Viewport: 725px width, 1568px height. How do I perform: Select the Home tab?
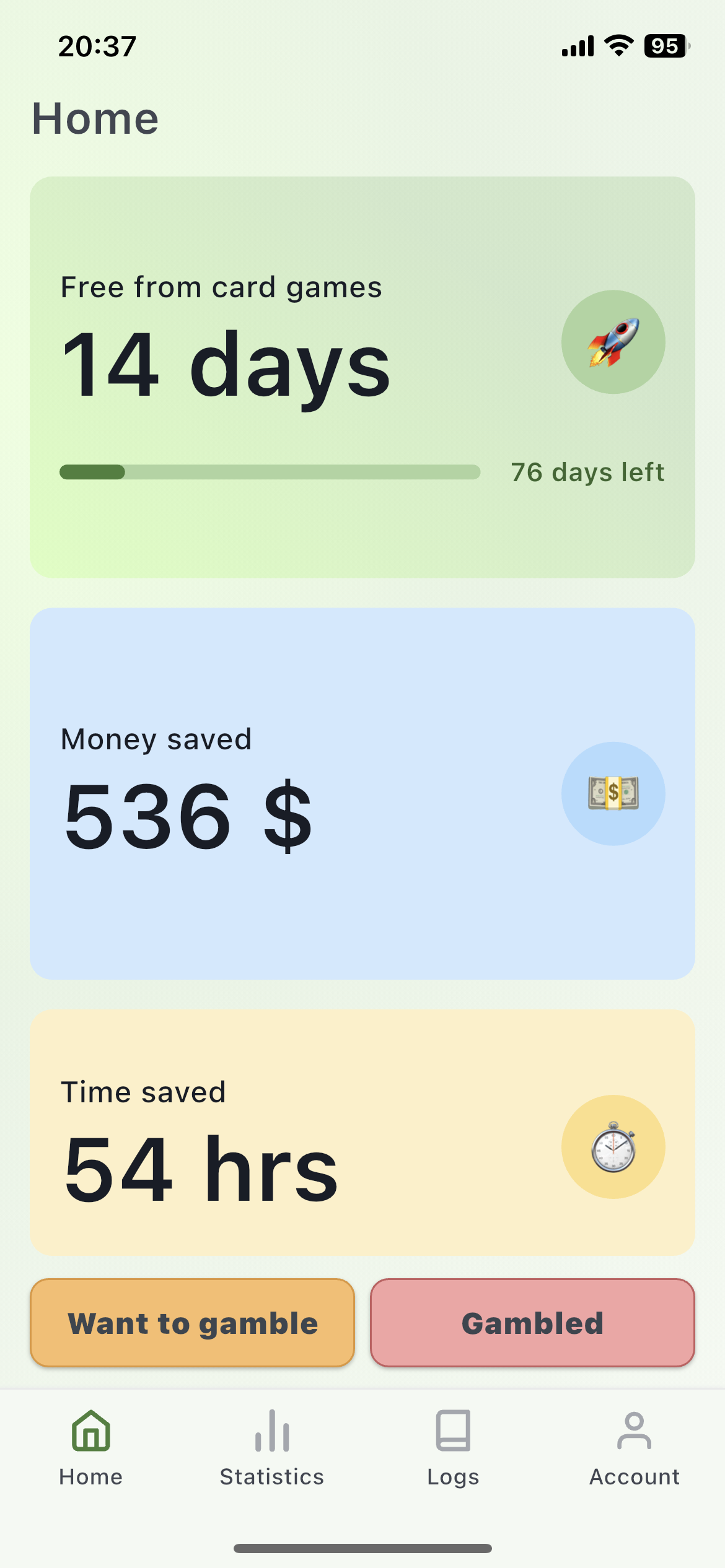(91, 1448)
